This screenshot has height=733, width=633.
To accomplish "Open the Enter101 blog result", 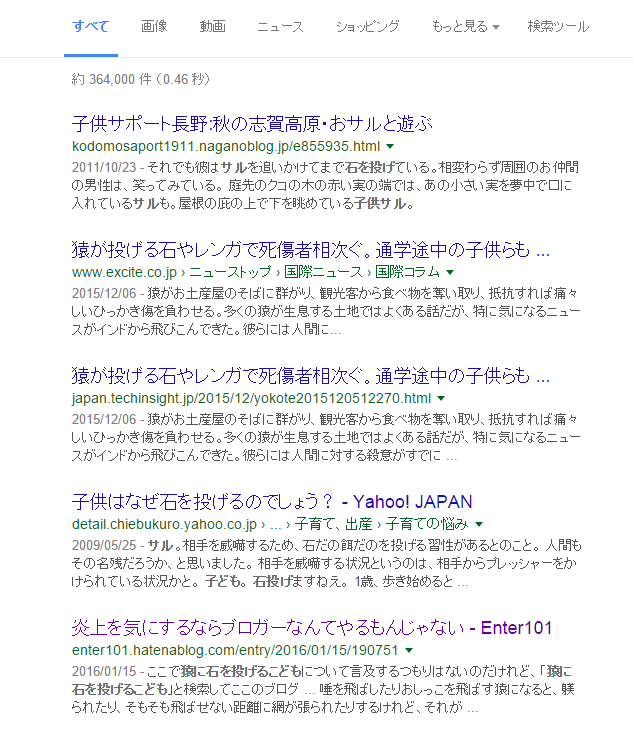I will [x=312, y=628].
